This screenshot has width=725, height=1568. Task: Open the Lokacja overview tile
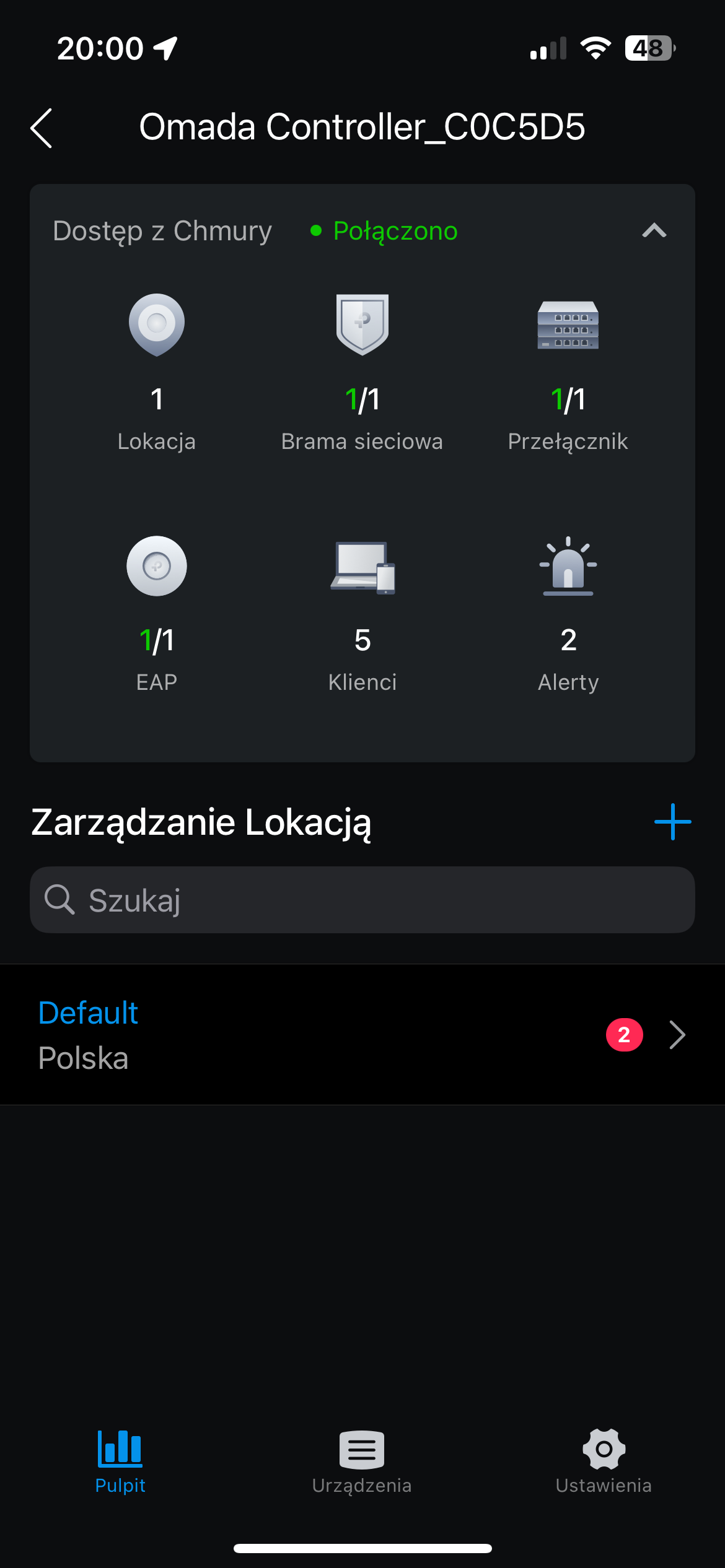pyautogui.click(x=157, y=372)
